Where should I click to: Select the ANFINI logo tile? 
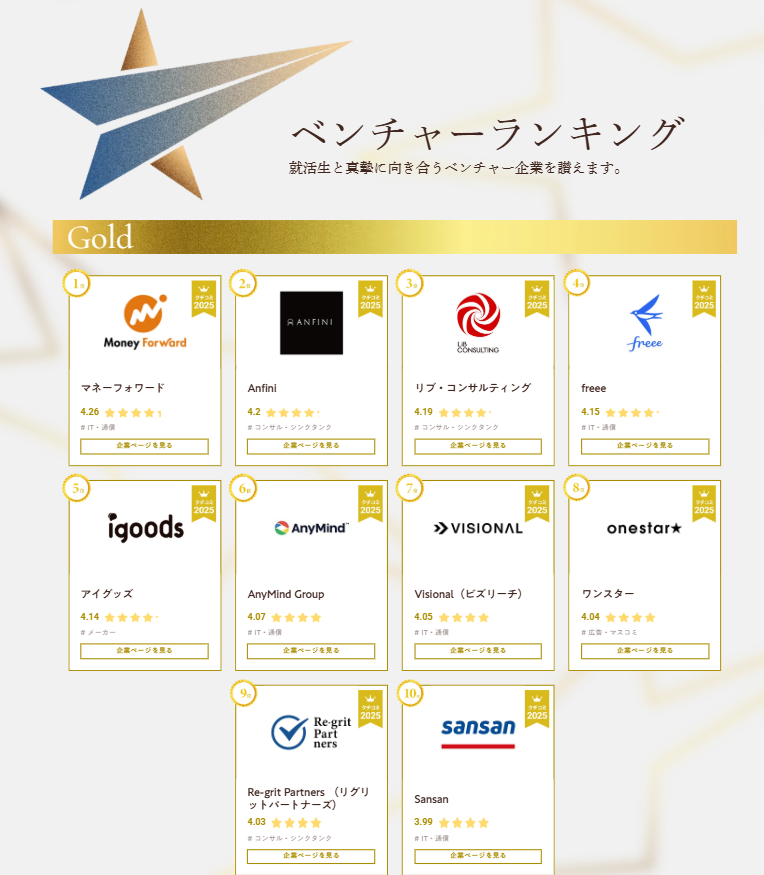point(311,322)
